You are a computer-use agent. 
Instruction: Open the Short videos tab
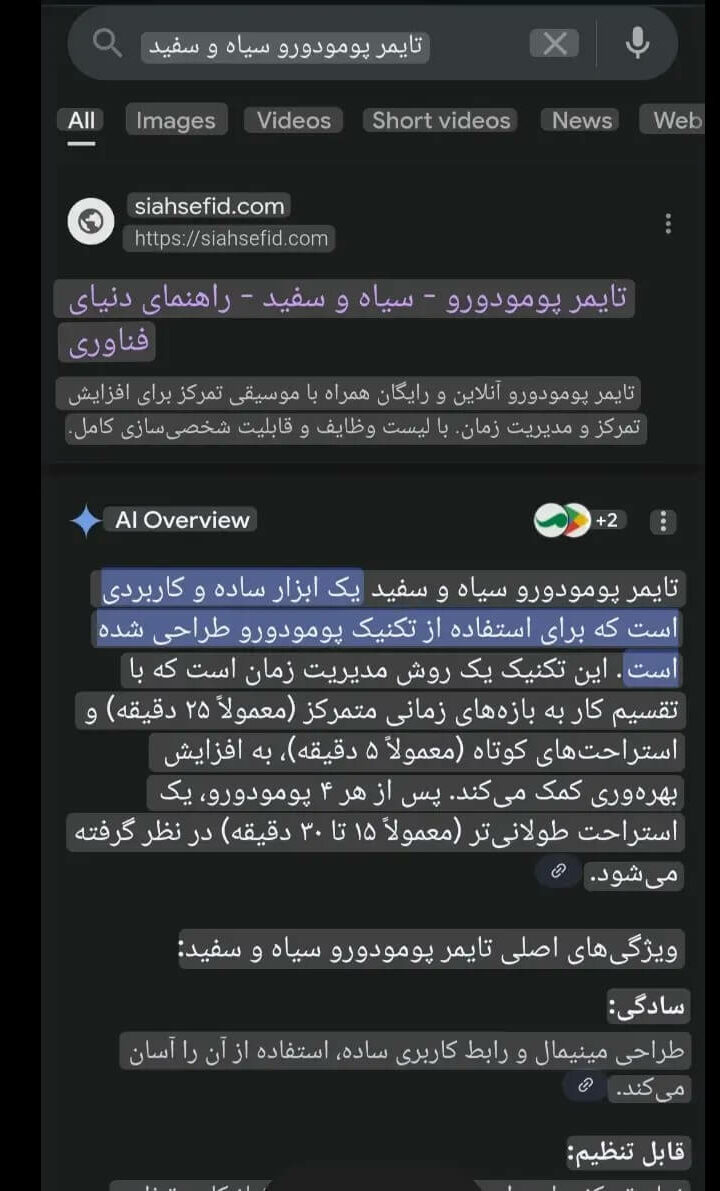[441, 121]
